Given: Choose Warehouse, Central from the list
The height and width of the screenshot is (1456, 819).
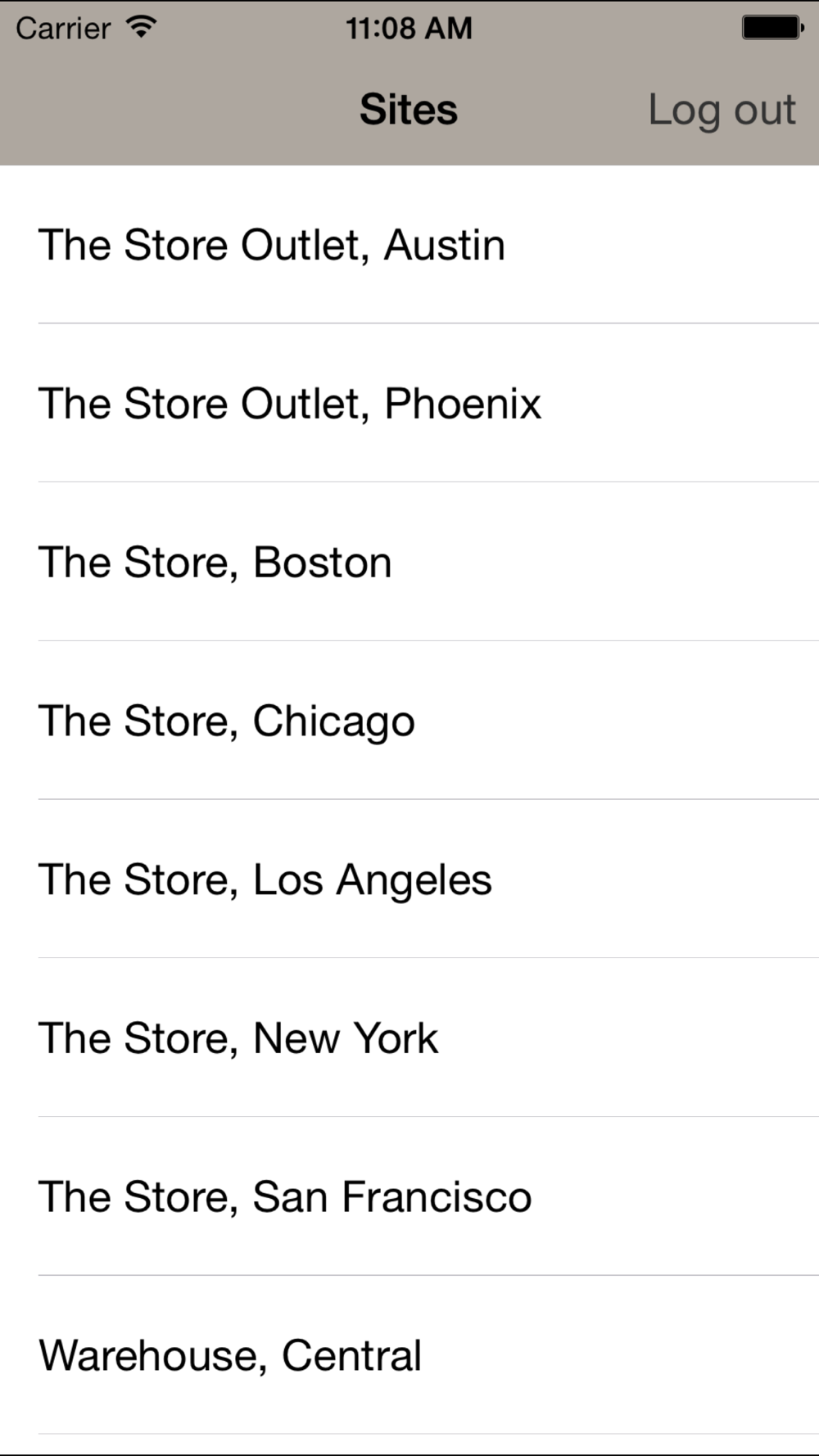Looking at the screenshot, I should click(x=409, y=1354).
